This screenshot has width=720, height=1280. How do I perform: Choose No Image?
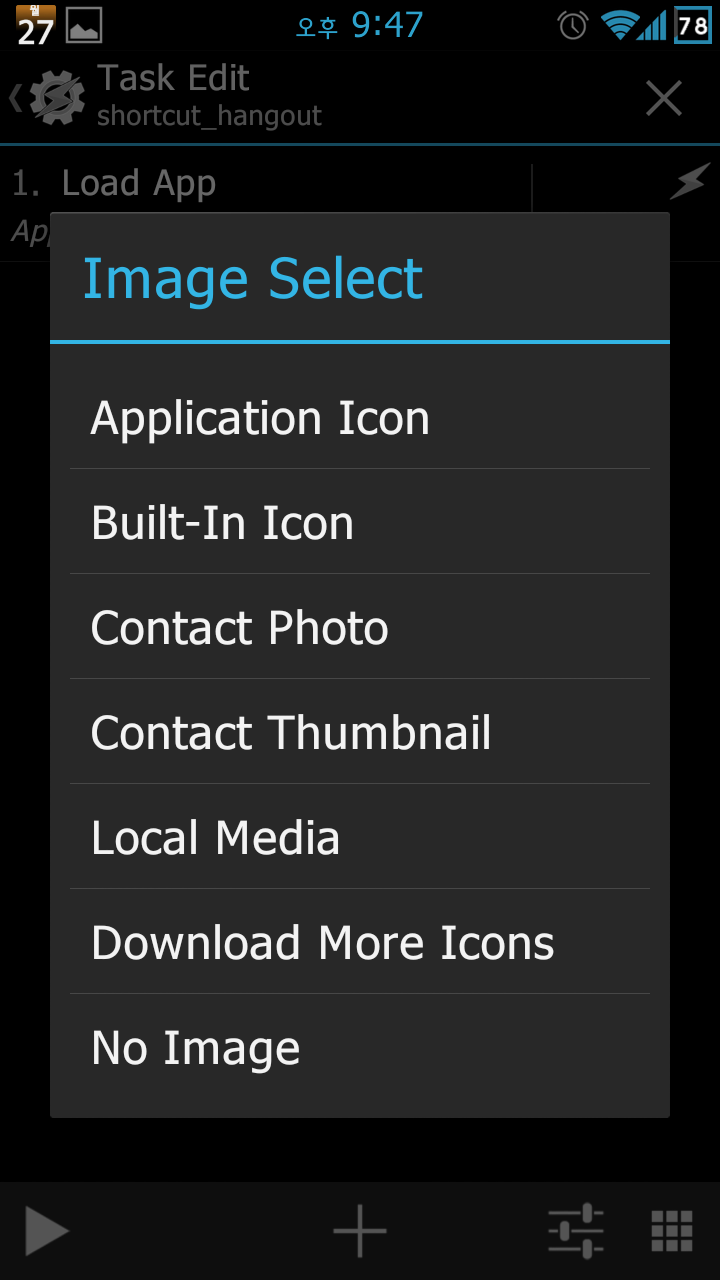click(x=360, y=1048)
